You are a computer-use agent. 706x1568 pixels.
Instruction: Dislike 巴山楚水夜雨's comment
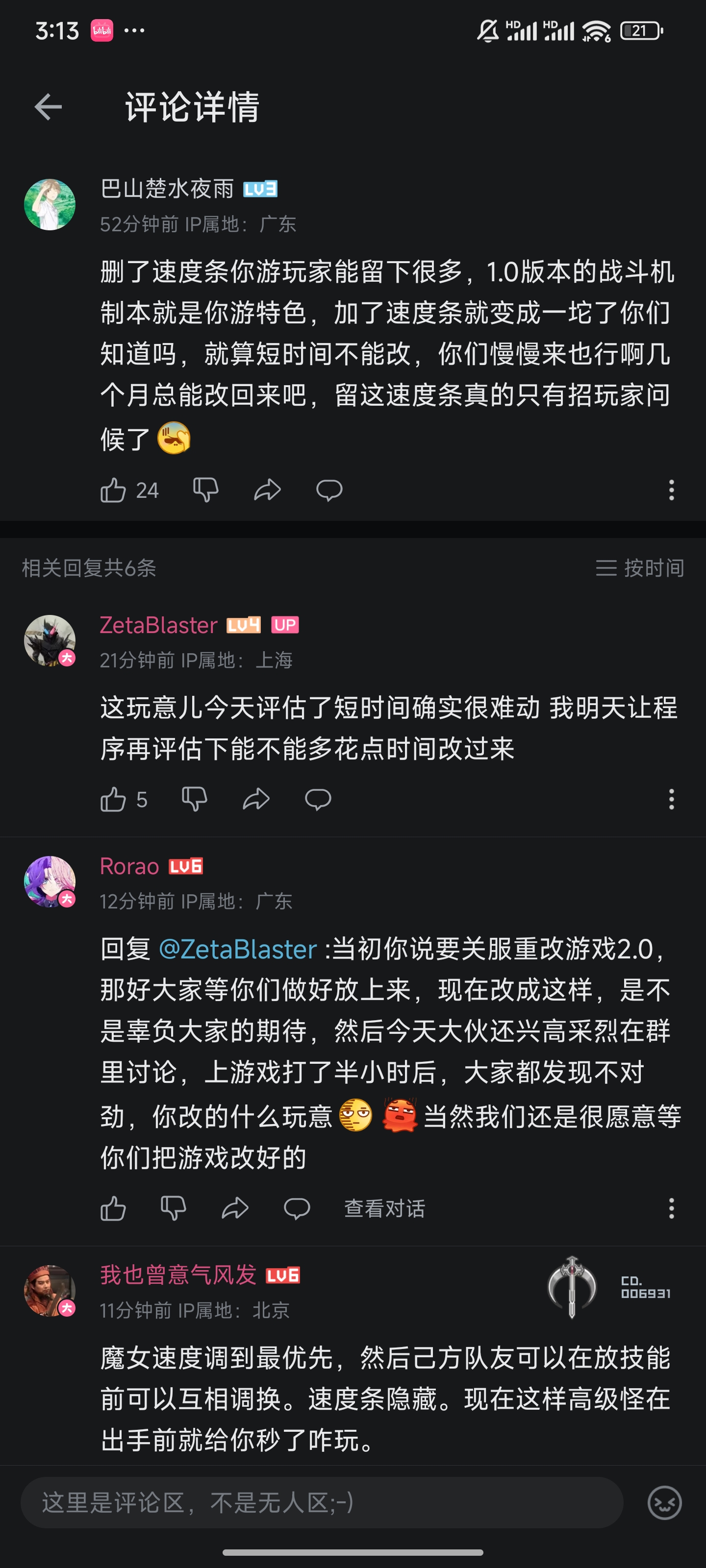(x=205, y=490)
